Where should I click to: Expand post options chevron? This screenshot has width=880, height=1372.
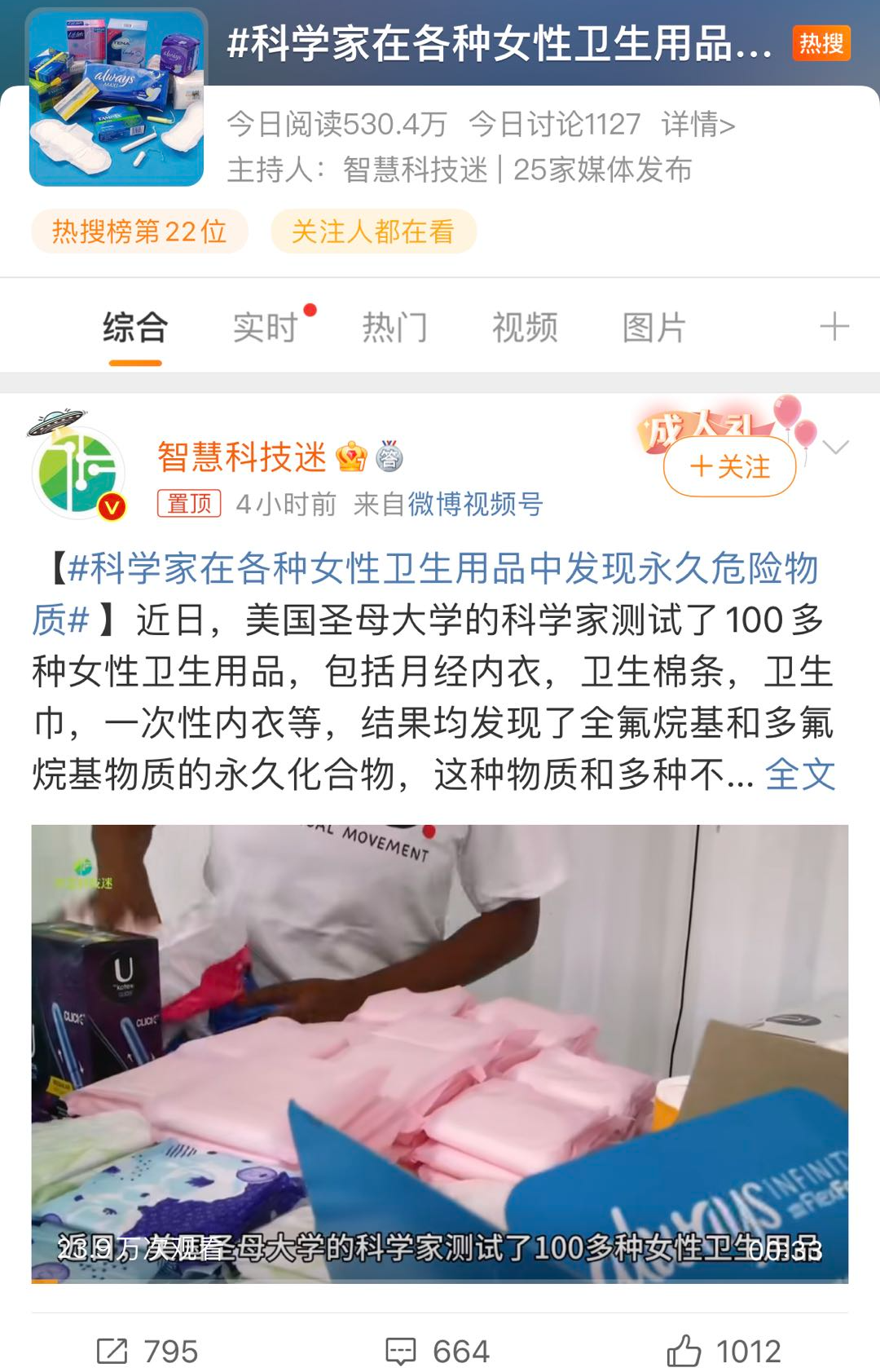(x=836, y=447)
